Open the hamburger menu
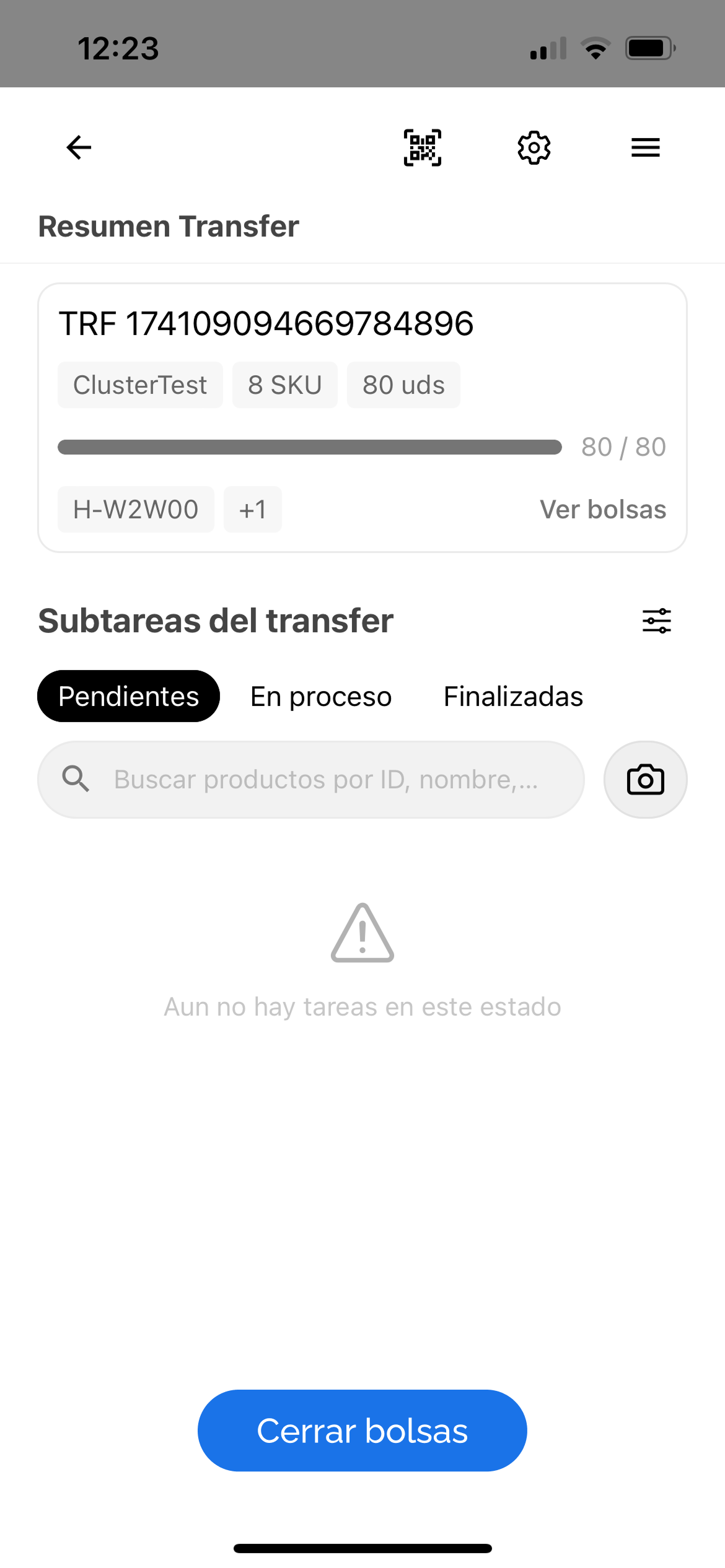This screenshot has width=725, height=1568. click(x=645, y=147)
